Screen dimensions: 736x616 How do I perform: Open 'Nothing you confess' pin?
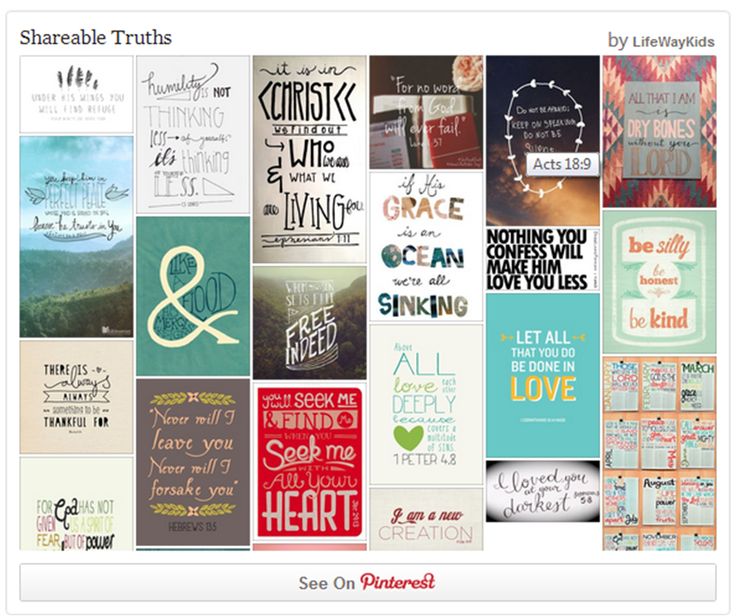click(x=543, y=259)
